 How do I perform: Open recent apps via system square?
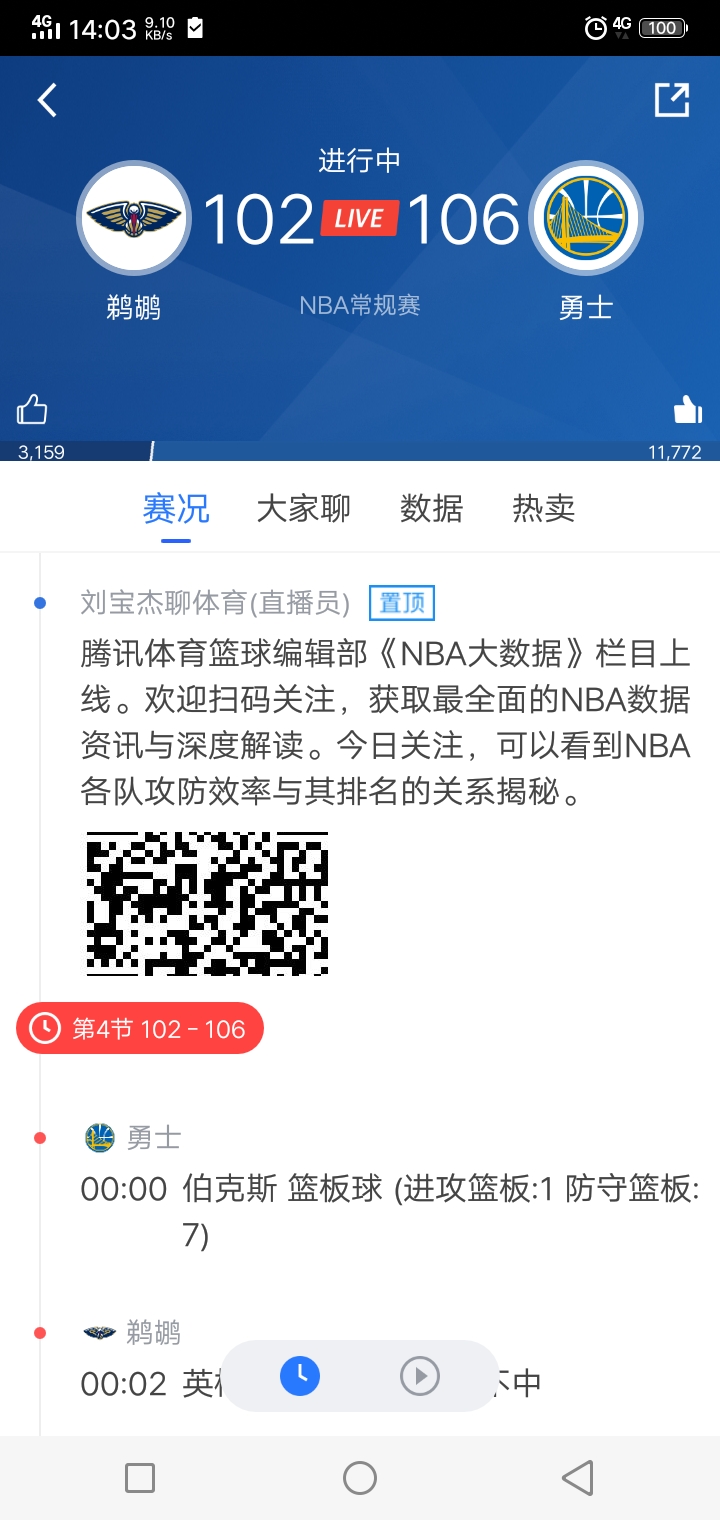coord(140,1478)
